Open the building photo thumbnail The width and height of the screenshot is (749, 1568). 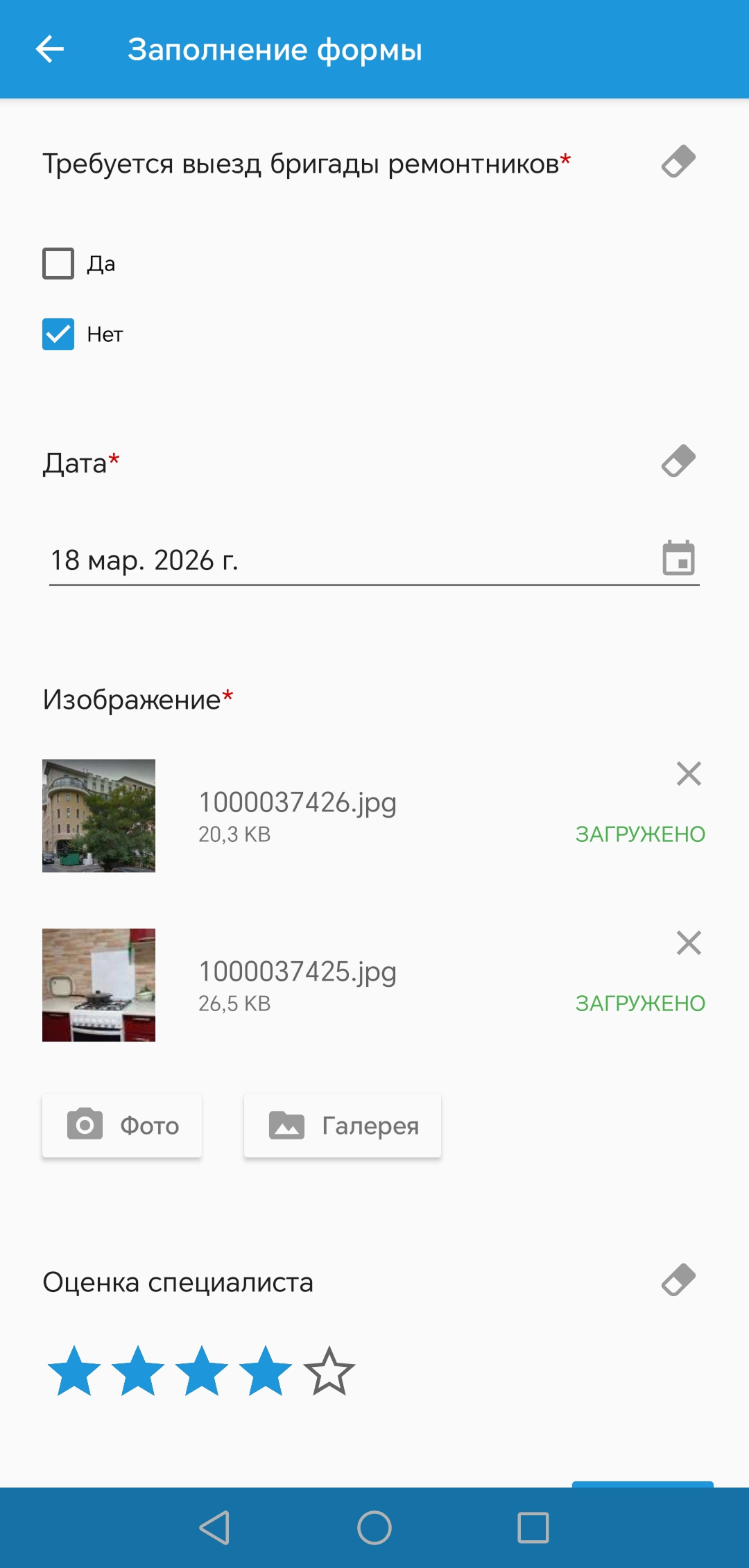point(98,816)
